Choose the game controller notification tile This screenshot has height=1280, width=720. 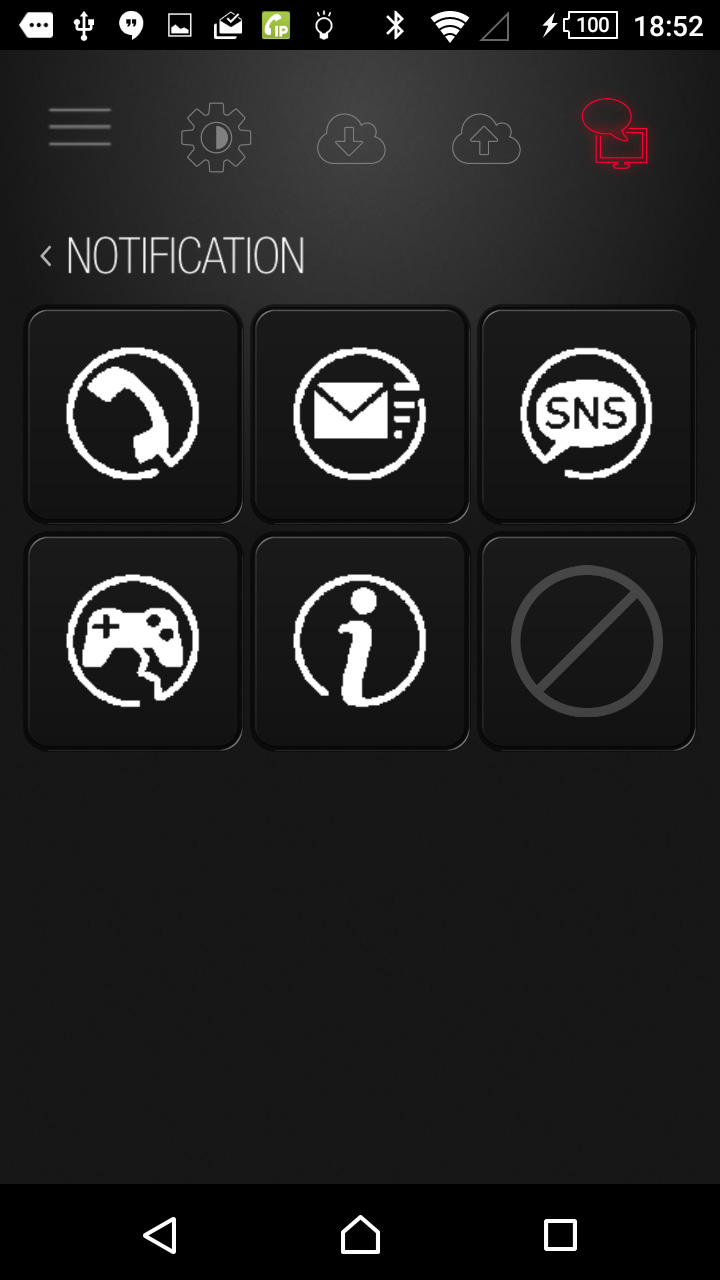click(x=133, y=641)
